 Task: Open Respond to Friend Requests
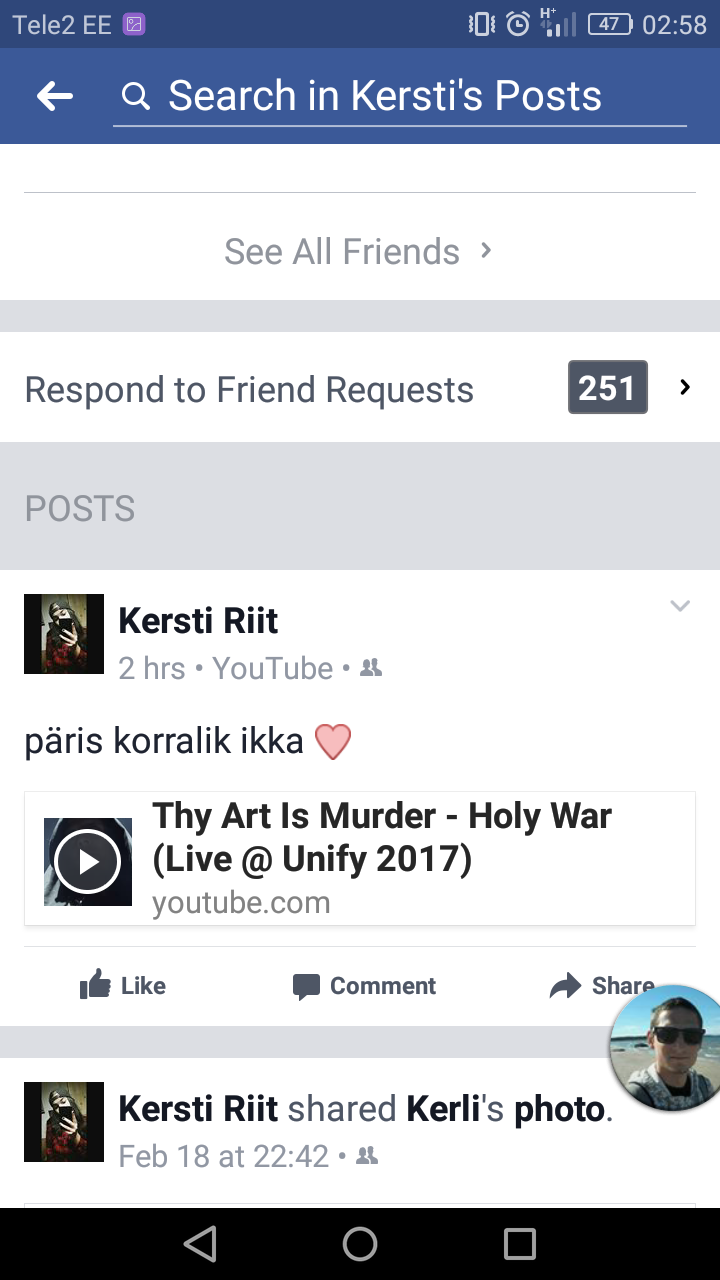[360, 388]
